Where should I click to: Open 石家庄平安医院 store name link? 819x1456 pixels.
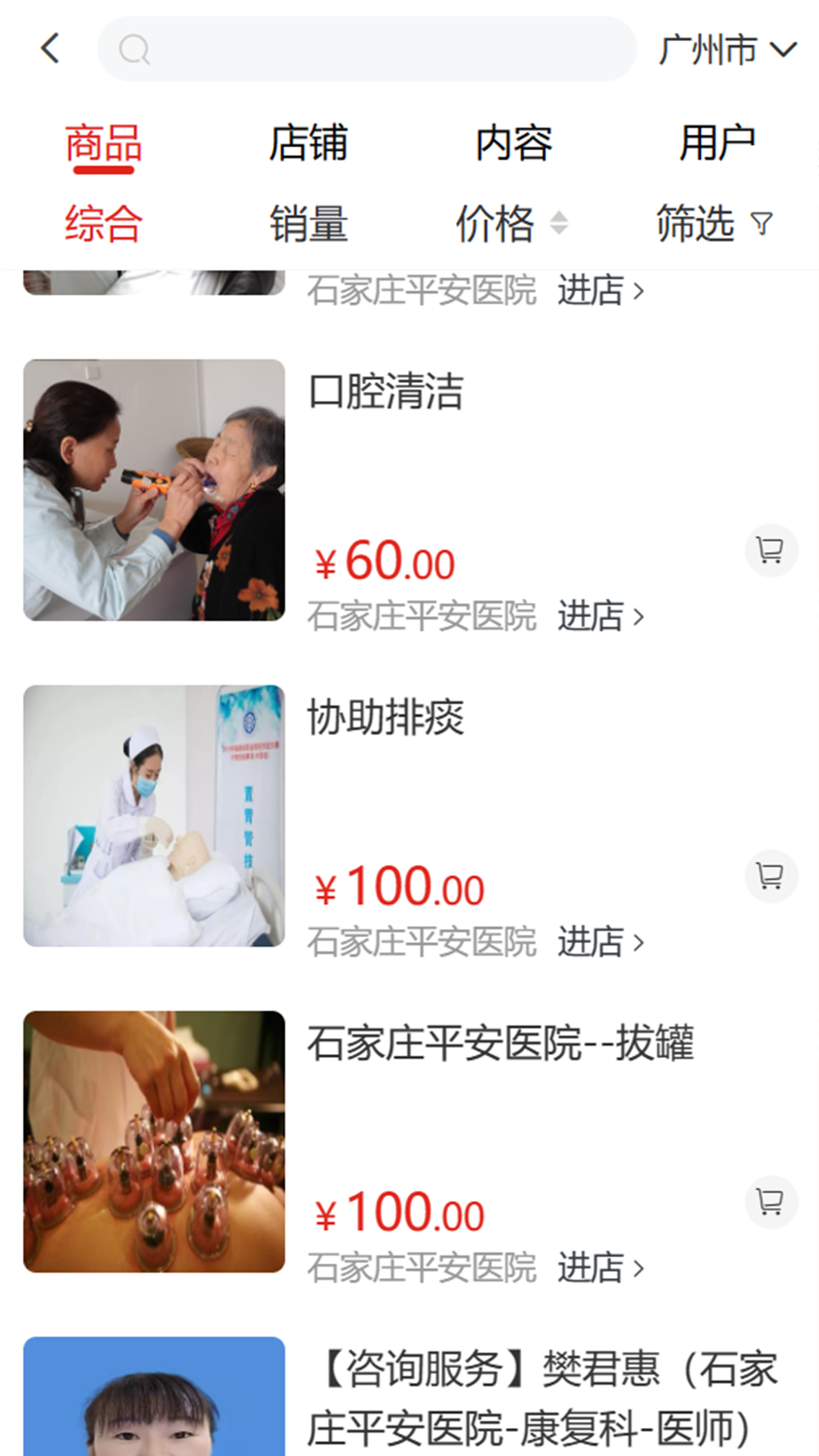pos(425,616)
